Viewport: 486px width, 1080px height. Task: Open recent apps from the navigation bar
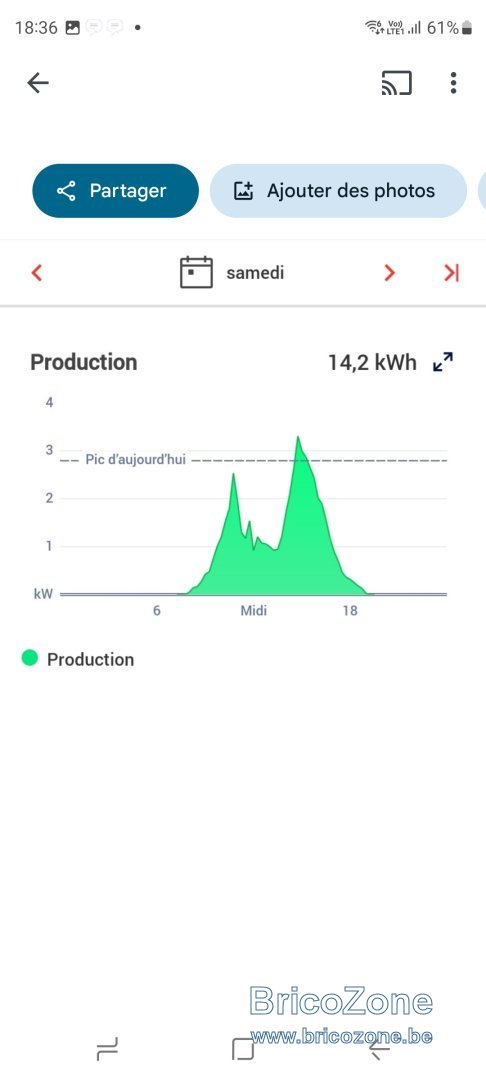coord(107,1049)
